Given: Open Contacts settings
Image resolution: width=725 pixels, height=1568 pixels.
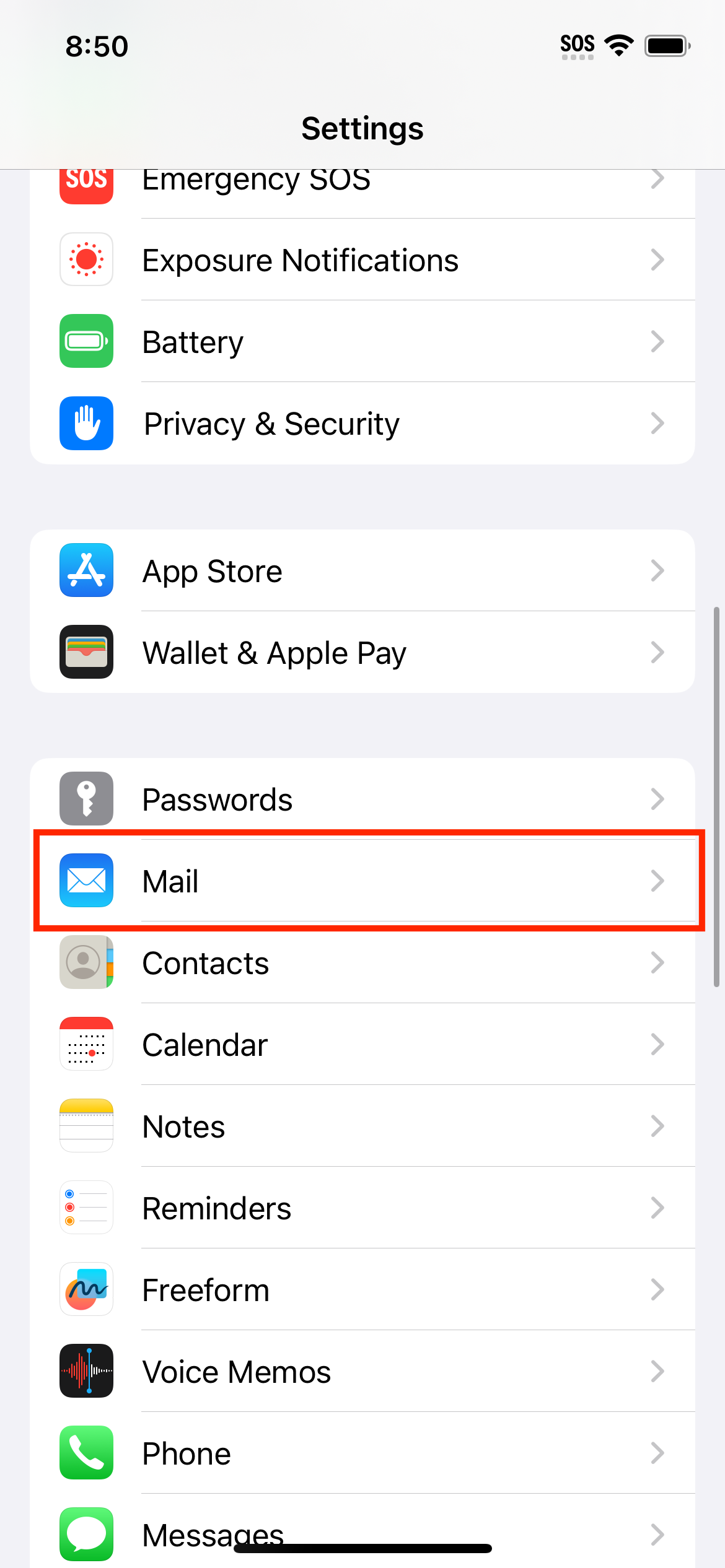Looking at the screenshot, I should 362,962.
